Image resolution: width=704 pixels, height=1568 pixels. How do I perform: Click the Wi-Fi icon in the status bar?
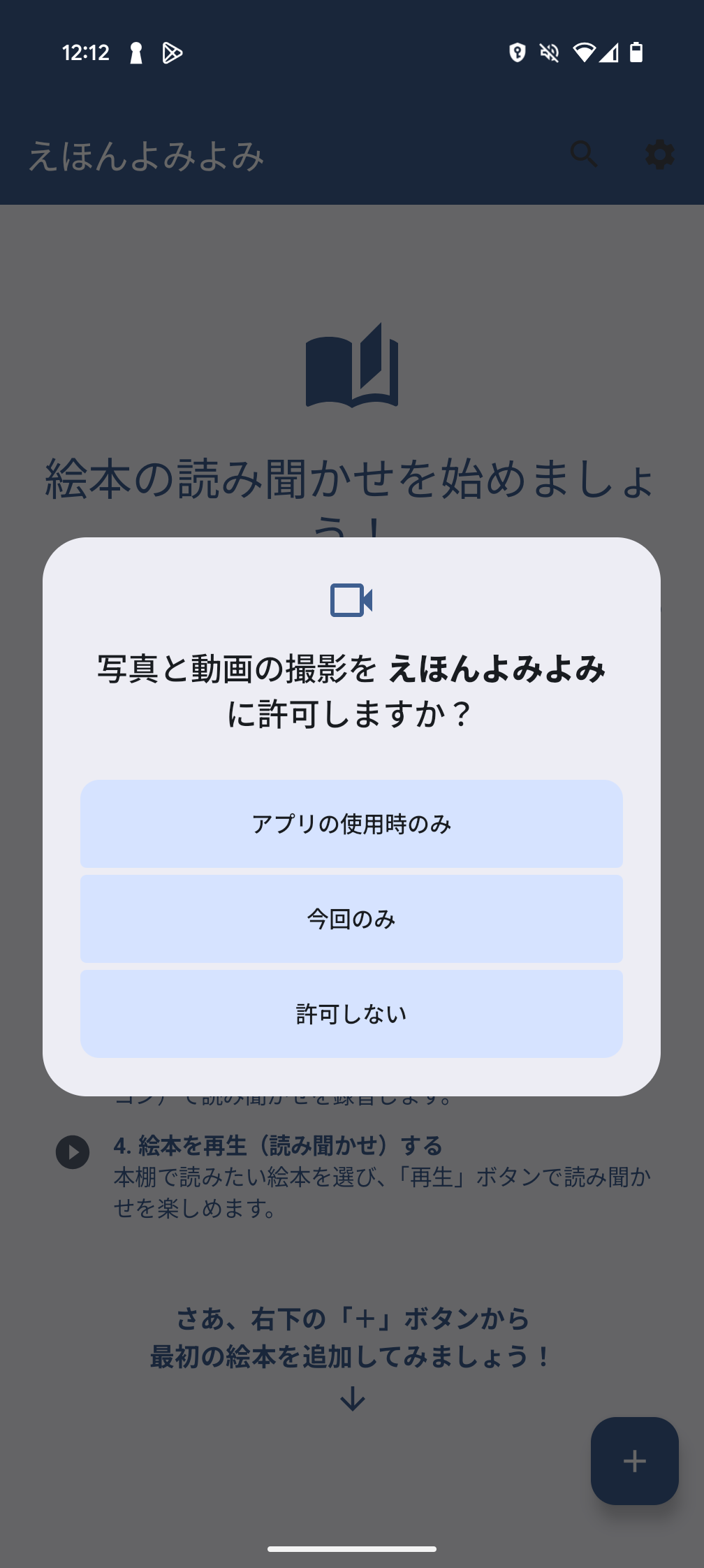pos(583,52)
